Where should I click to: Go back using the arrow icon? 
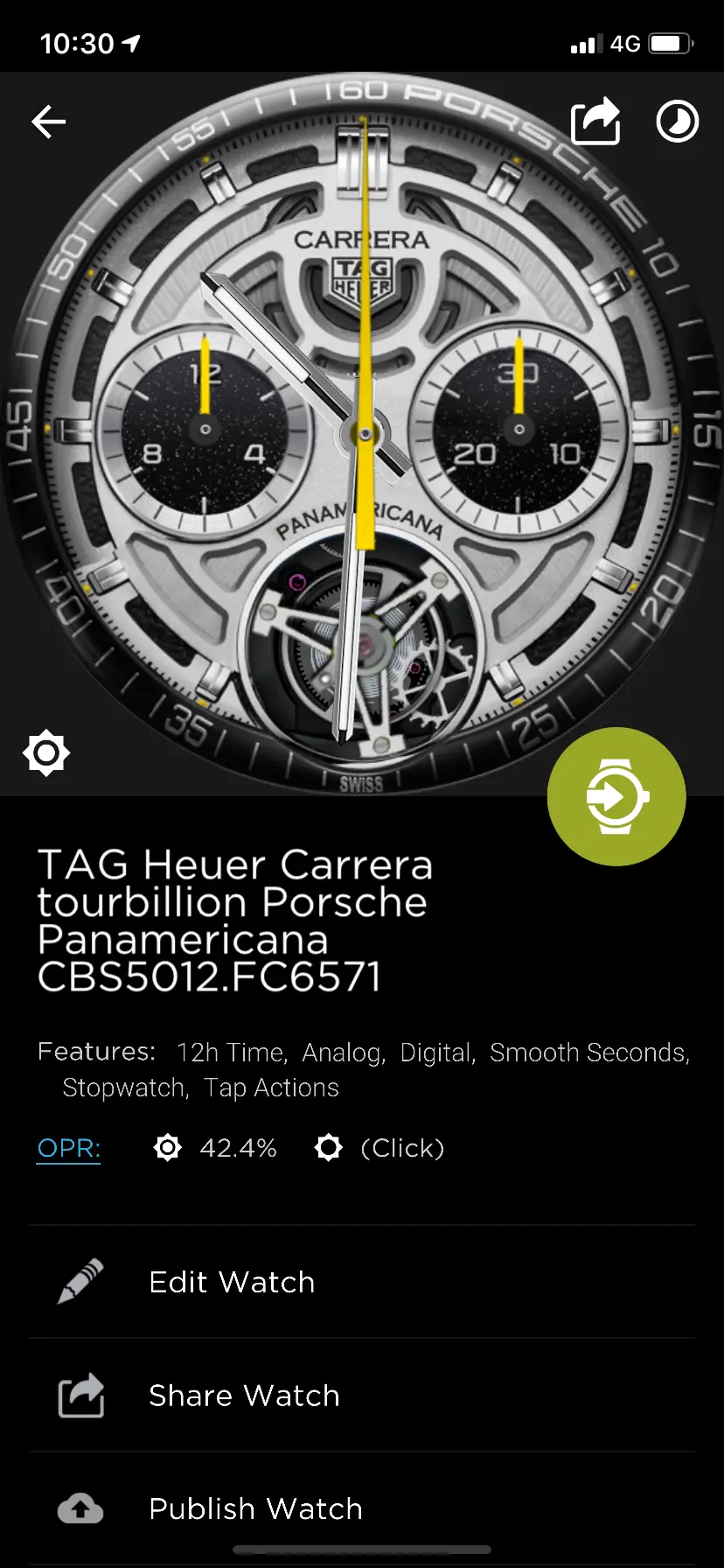tap(49, 122)
